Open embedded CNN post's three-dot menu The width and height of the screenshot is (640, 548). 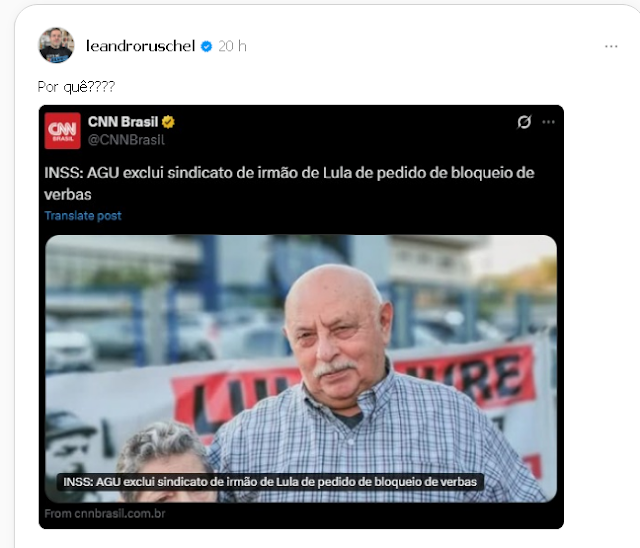click(x=548, y=122)
